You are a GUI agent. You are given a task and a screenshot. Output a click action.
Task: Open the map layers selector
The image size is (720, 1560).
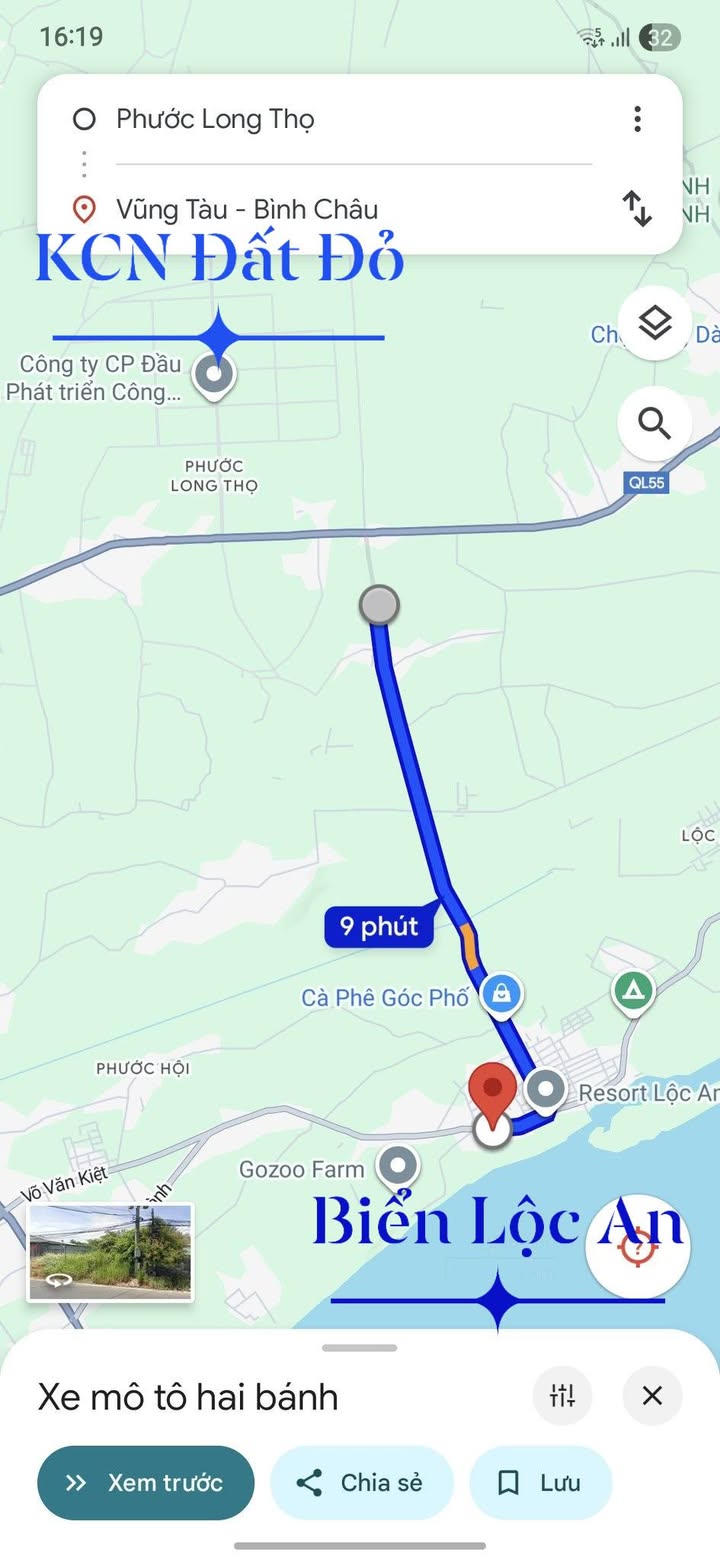[654, 324]
